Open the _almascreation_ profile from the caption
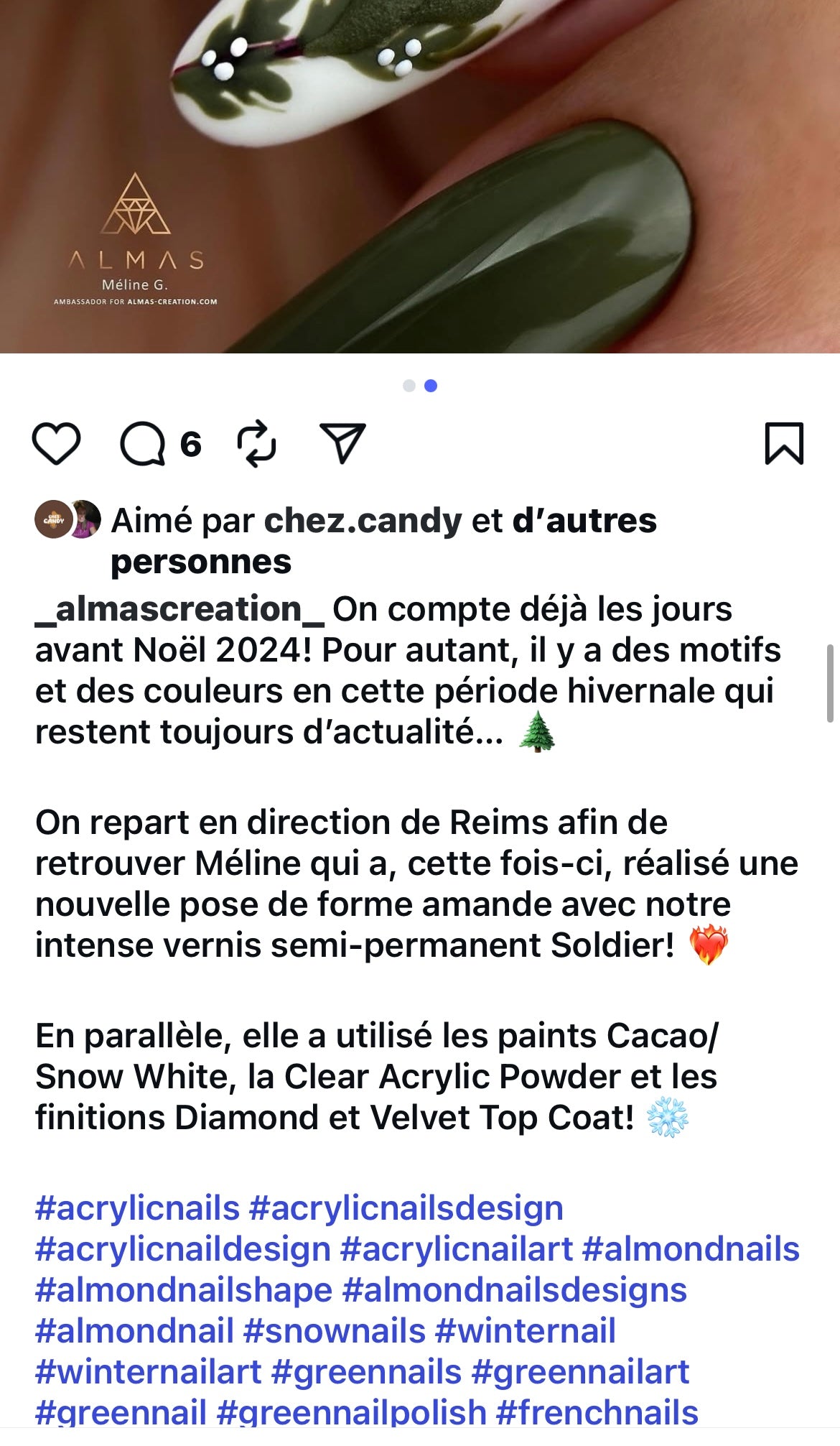The height and width of the screenshot is (1446, 840). pos(179,609)
